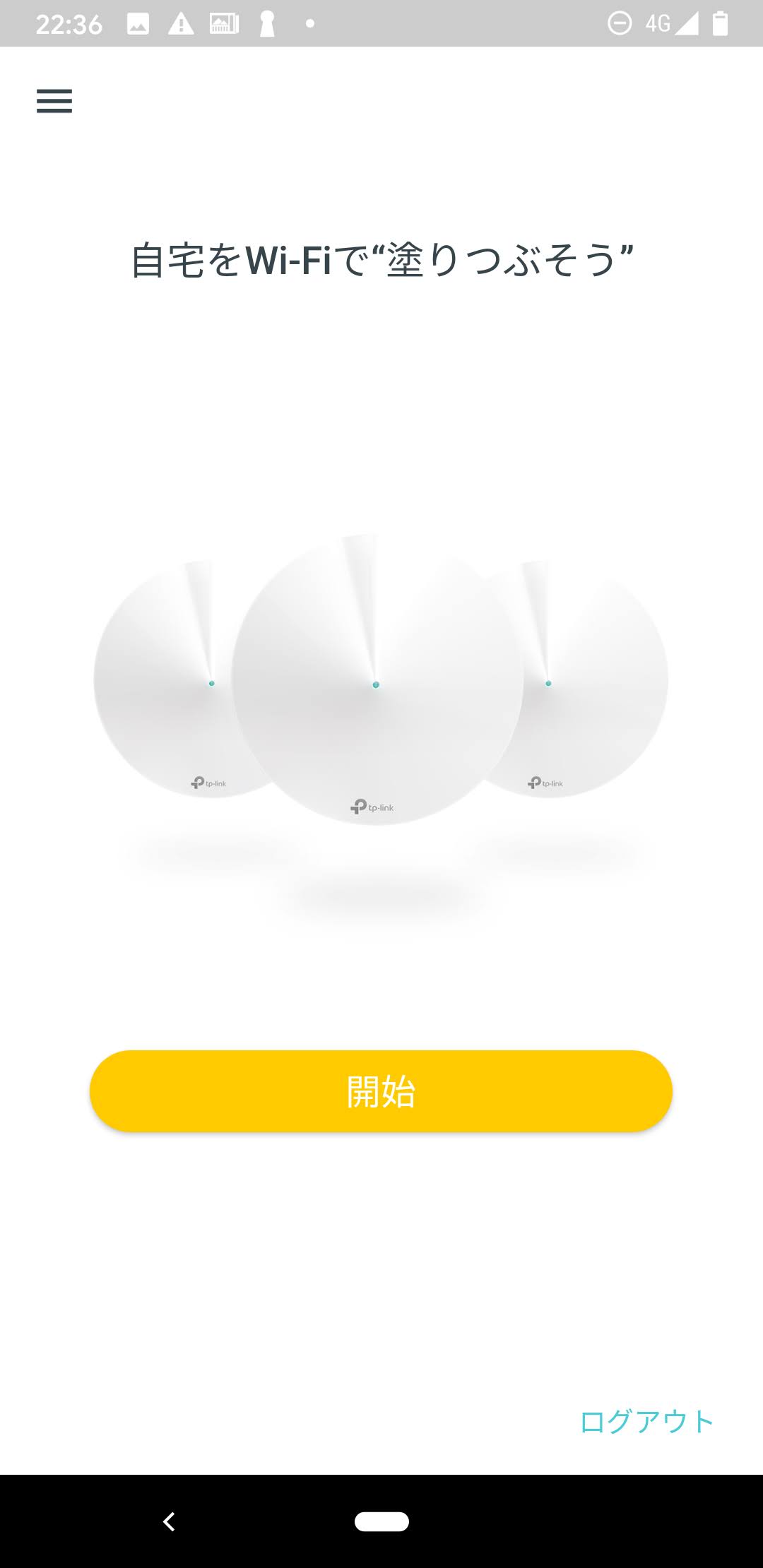Tap the yellow 開始 button
Image resolution: width=763 pixels, height=1568 pixels.
[x=381, y=1091]
